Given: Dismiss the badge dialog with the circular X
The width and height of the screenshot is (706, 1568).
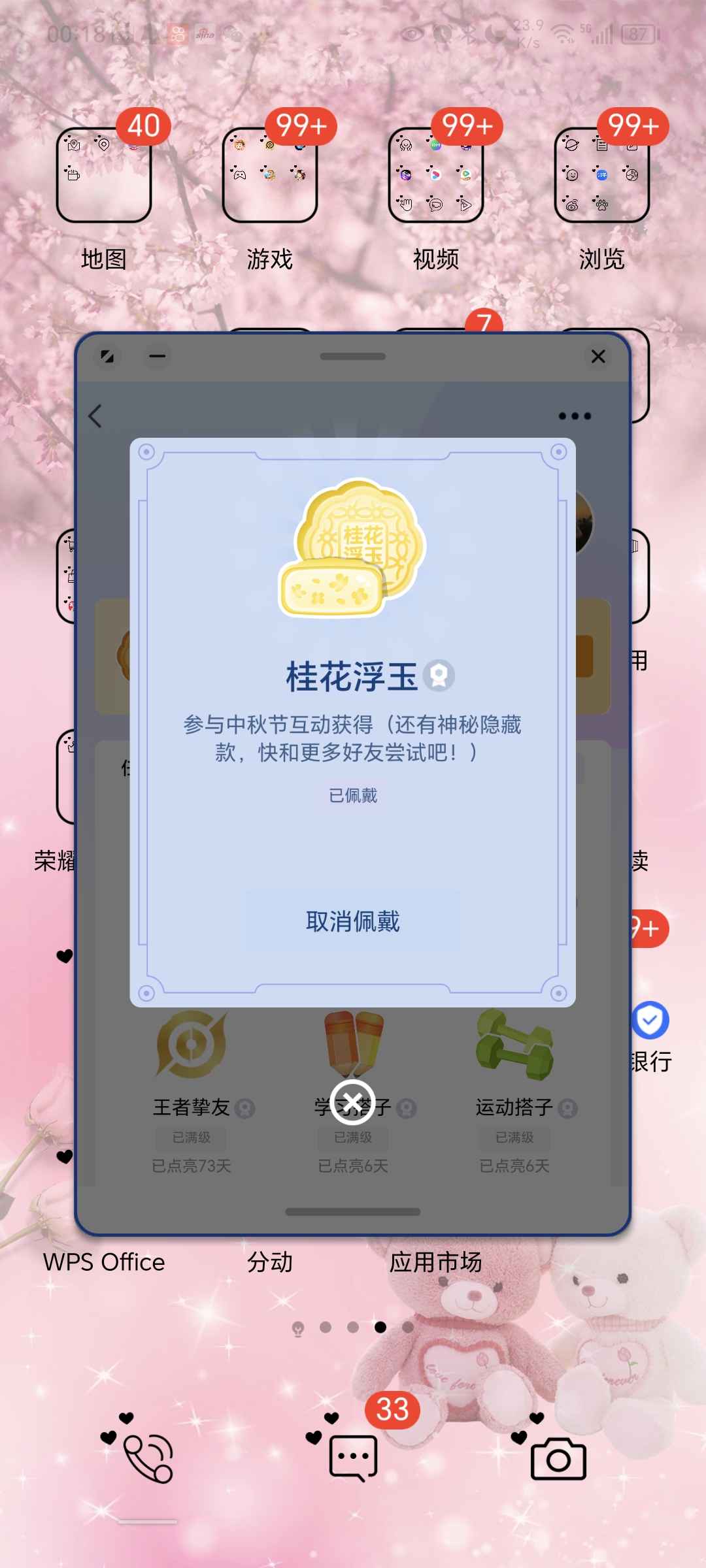Looking at the screenshot, I should coord(352,1103).
